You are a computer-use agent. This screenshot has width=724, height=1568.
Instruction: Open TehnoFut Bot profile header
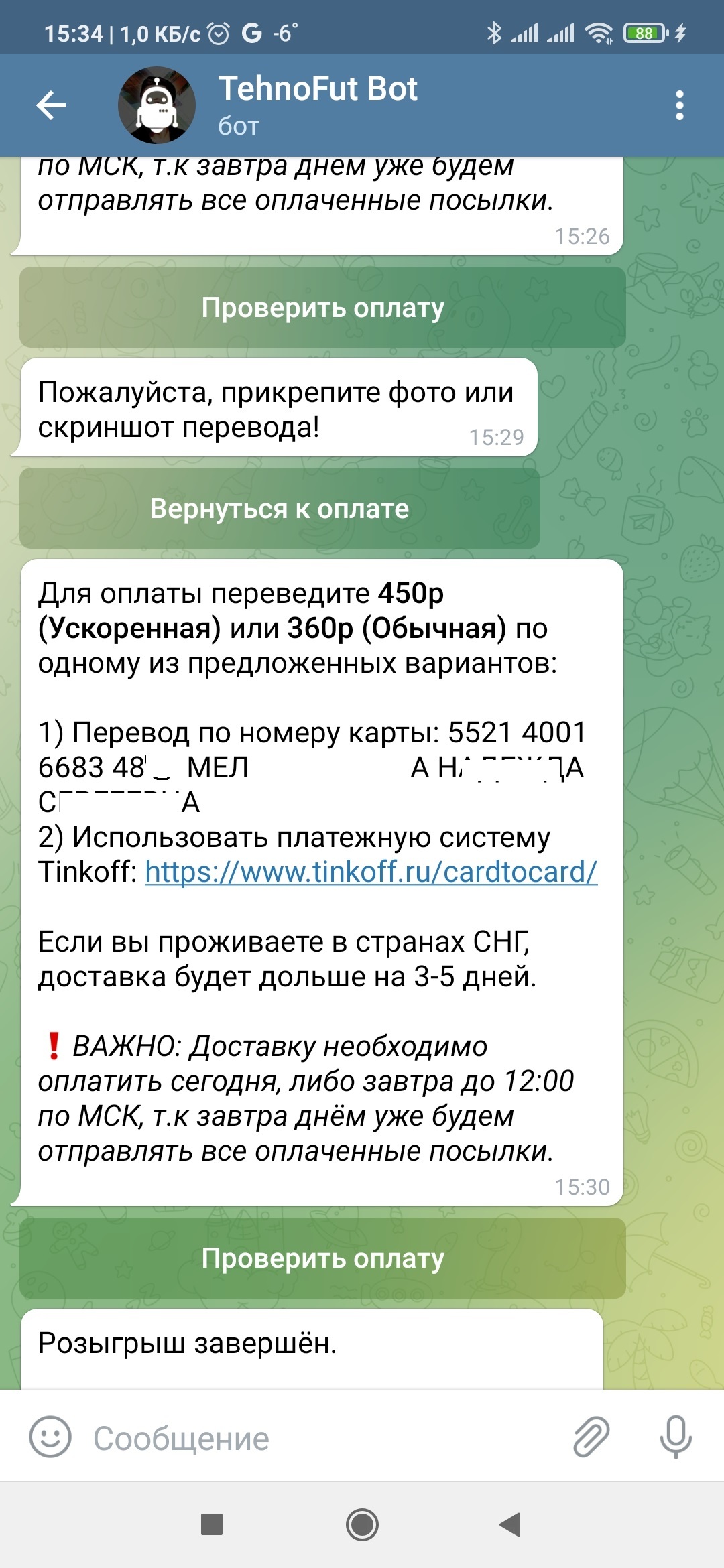[x=318, y=105]
